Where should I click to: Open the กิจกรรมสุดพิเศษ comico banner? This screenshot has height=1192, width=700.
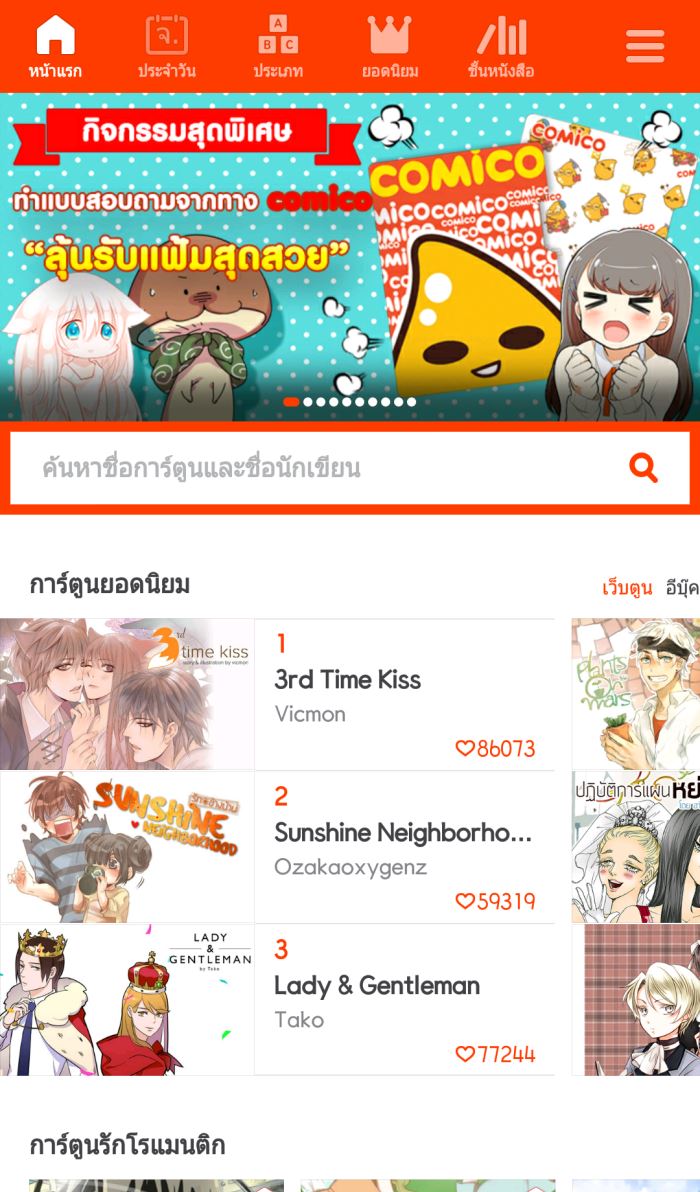point(350,258)
